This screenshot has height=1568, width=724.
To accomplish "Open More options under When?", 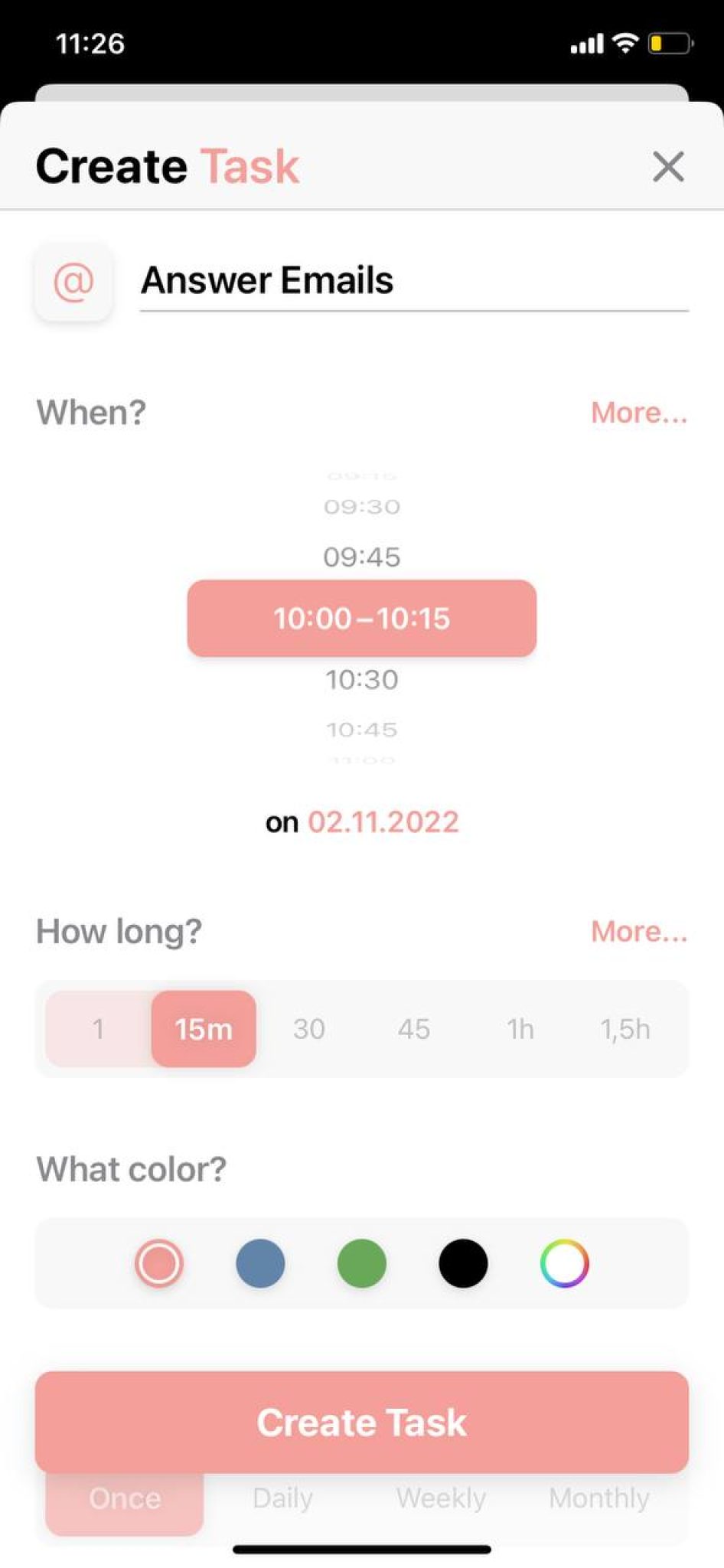I will 638,412.
